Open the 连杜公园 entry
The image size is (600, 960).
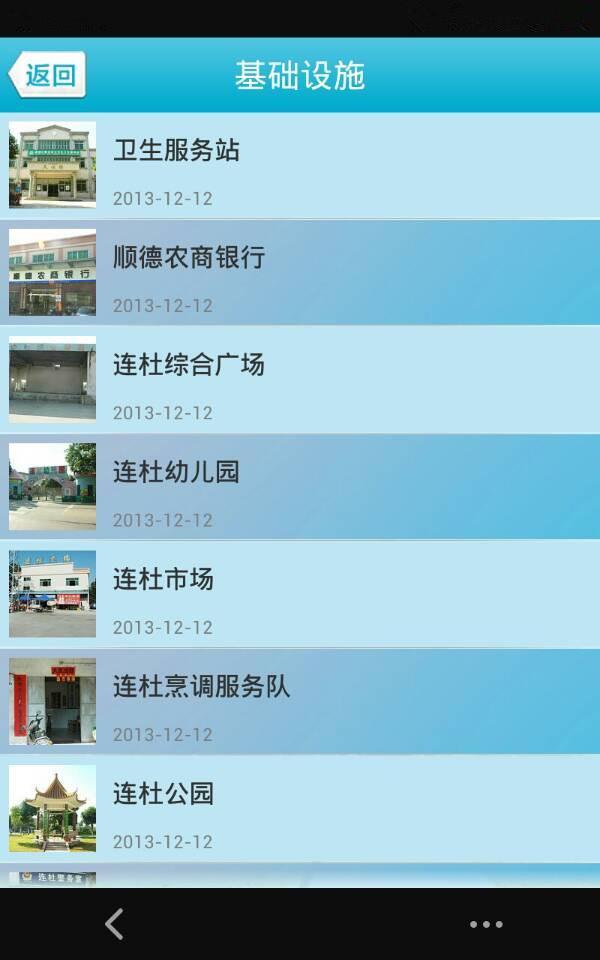coord(300,808)
